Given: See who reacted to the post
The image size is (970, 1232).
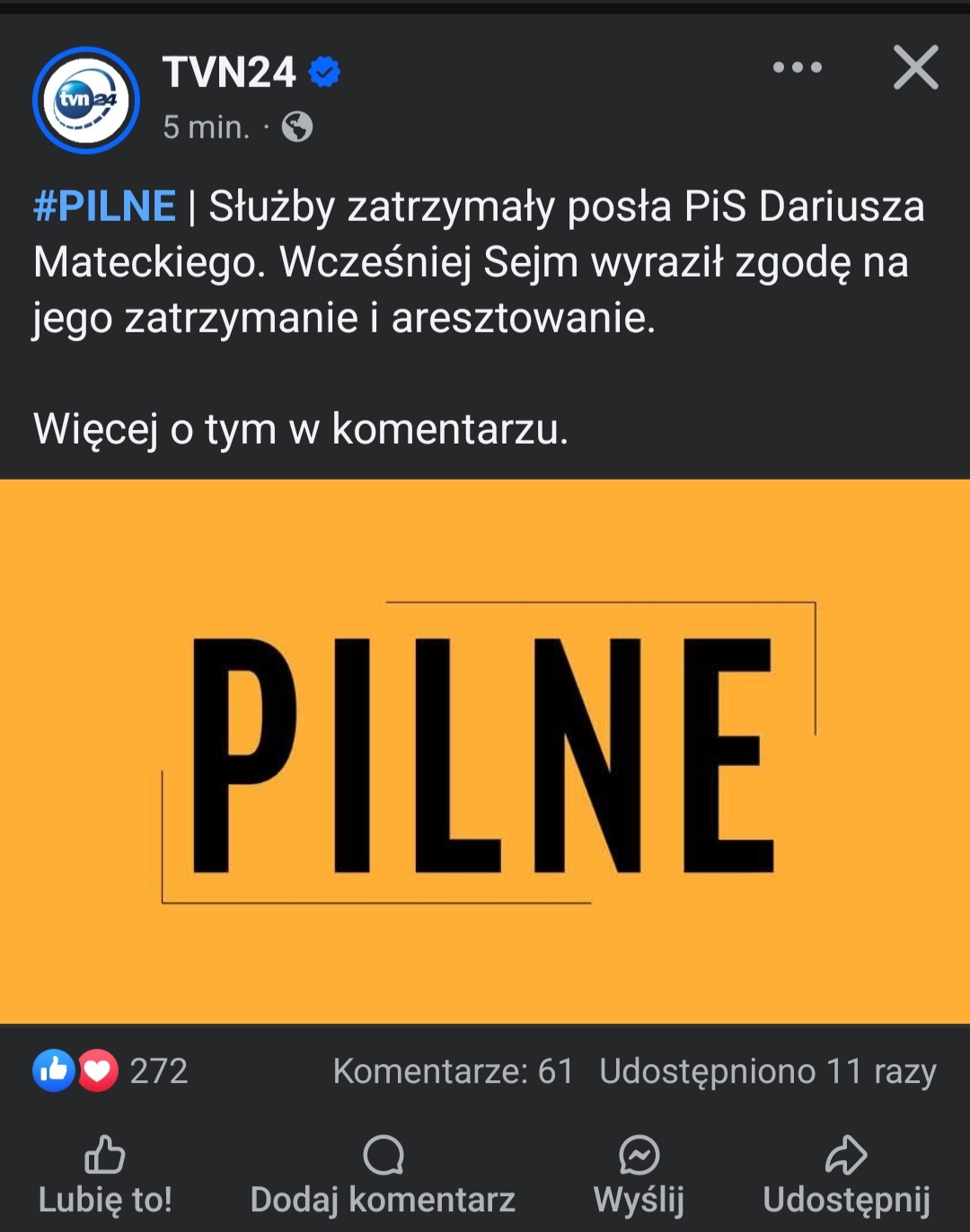Looking at the screenshot, I should click(110, 1070).
